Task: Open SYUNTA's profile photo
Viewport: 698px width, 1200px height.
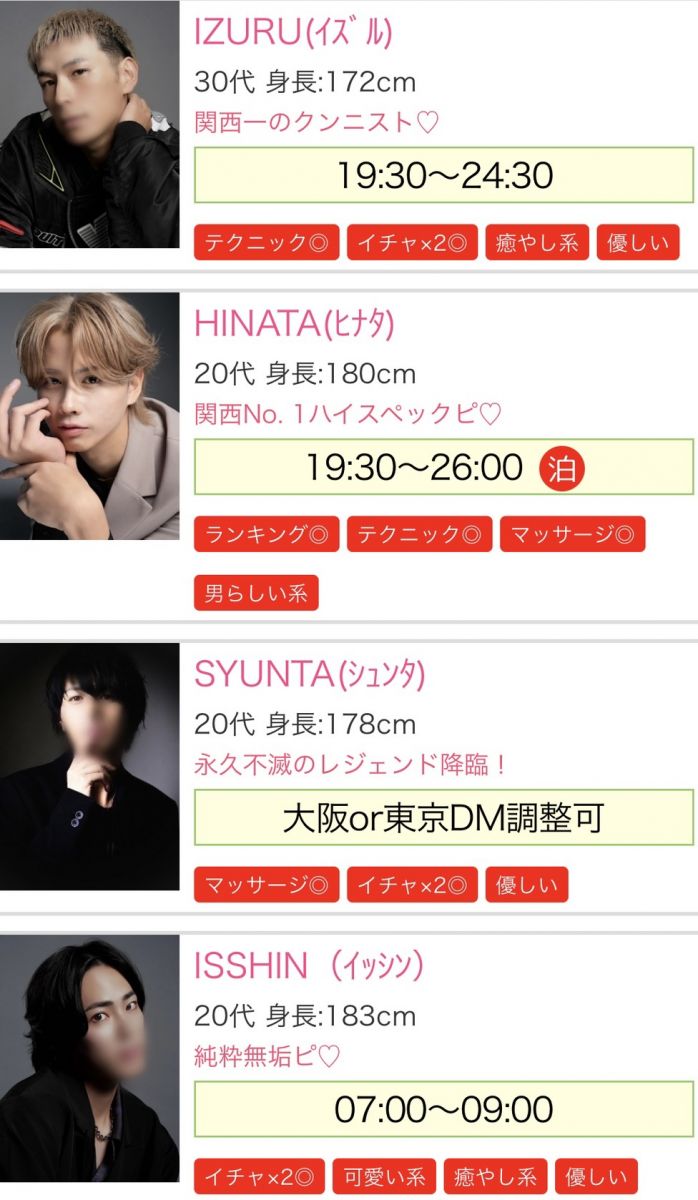Action: [x=90, y=766]
